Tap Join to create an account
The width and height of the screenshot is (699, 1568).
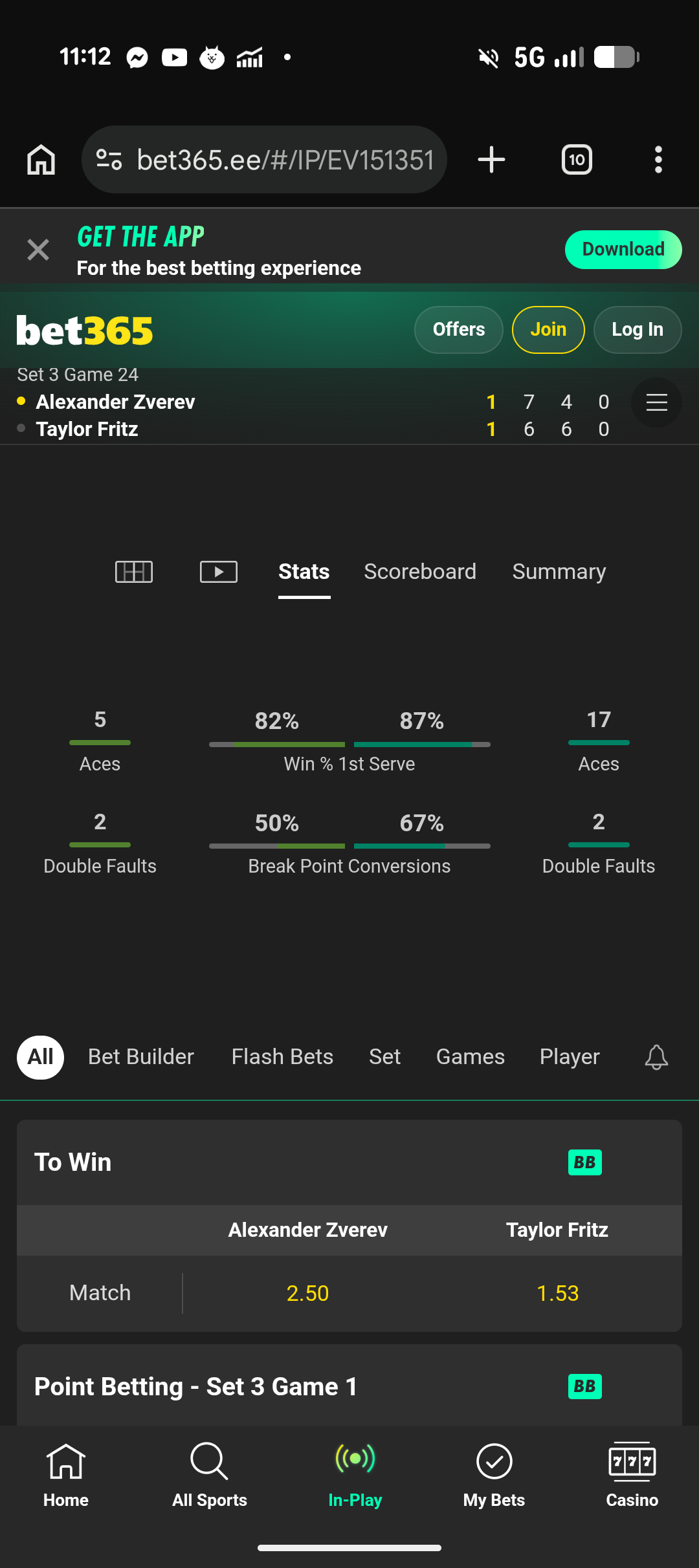pos(548,330)
